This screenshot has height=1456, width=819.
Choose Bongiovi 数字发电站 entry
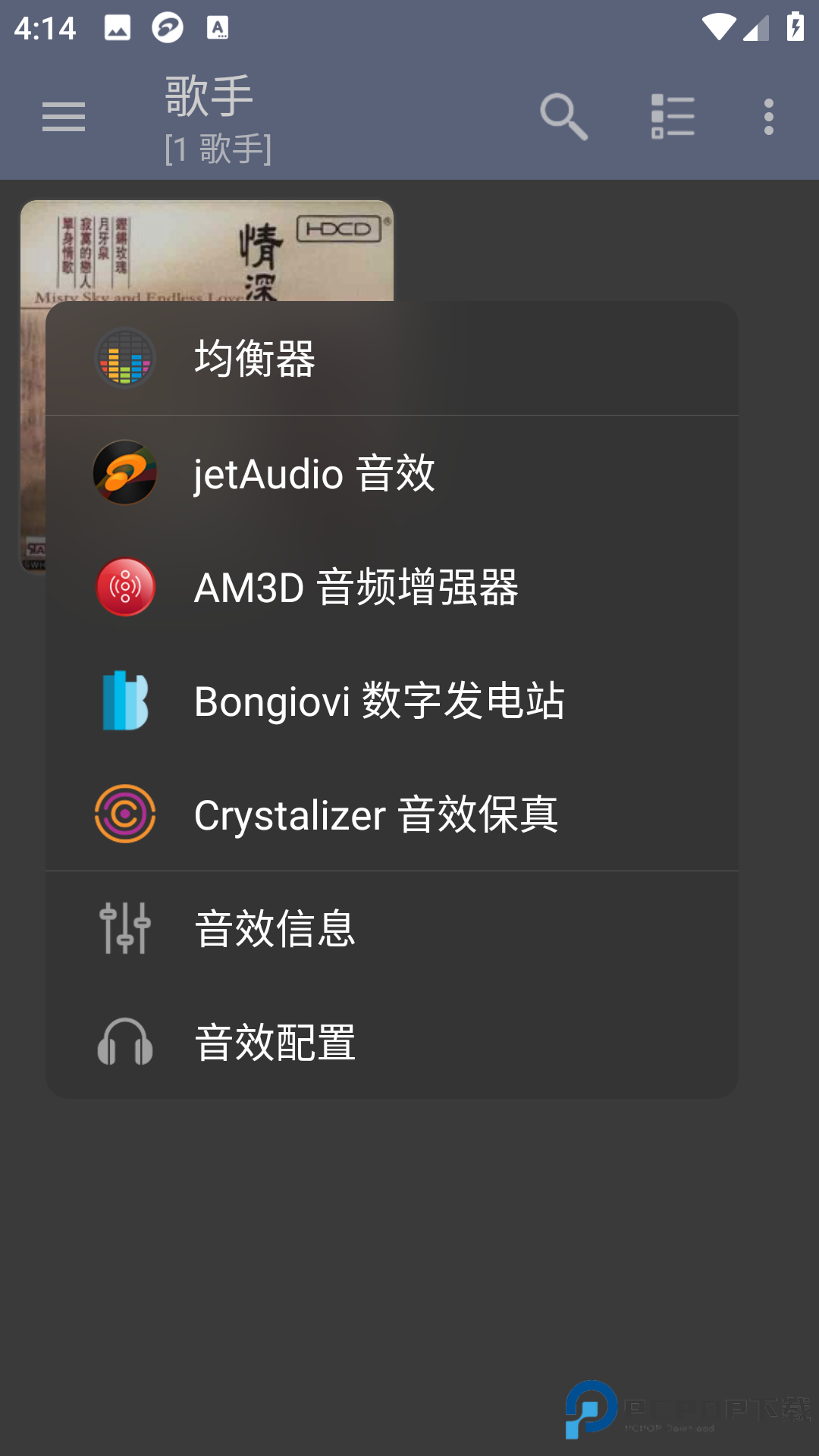379,701
